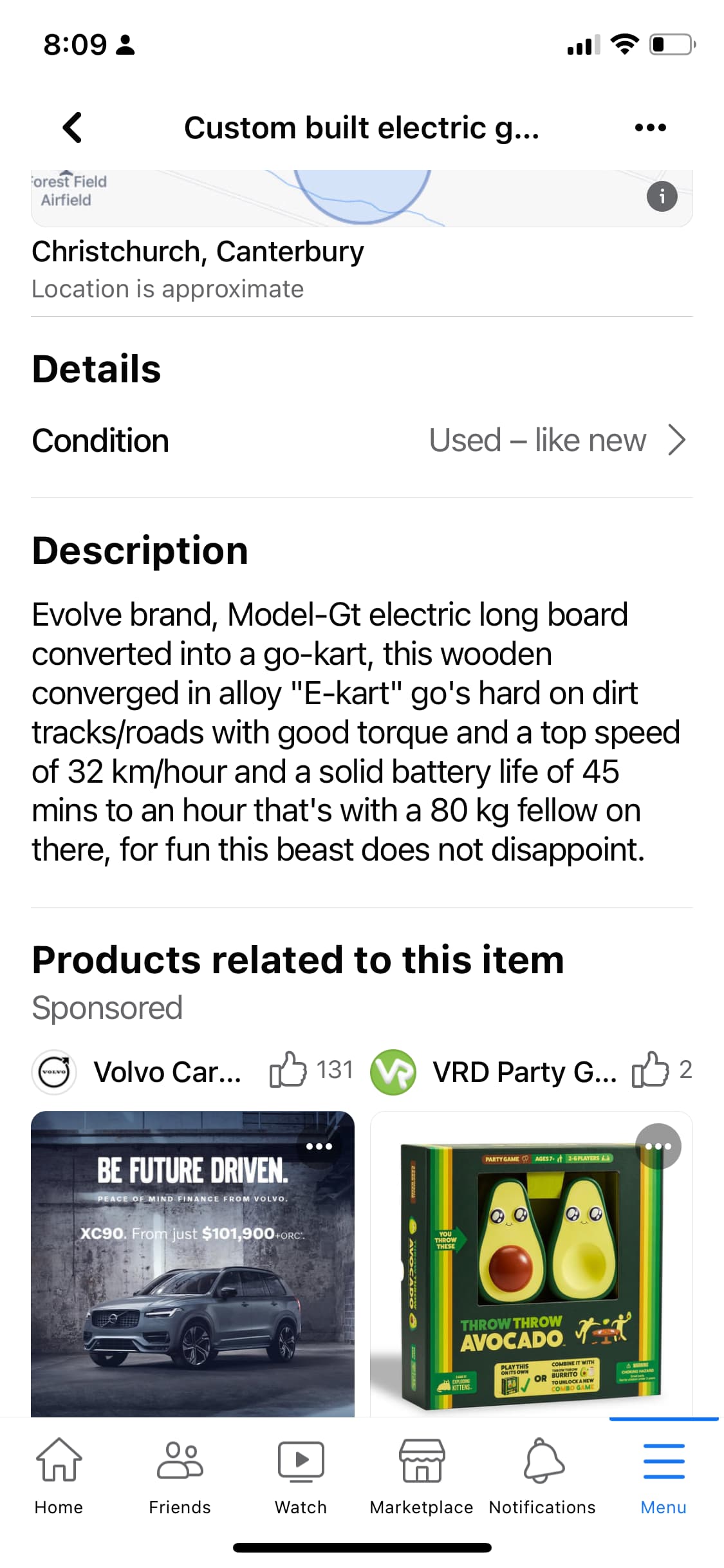Open the listing's more options menu
The width and height of the screenshot is (724, 1568).
[650, 127]
